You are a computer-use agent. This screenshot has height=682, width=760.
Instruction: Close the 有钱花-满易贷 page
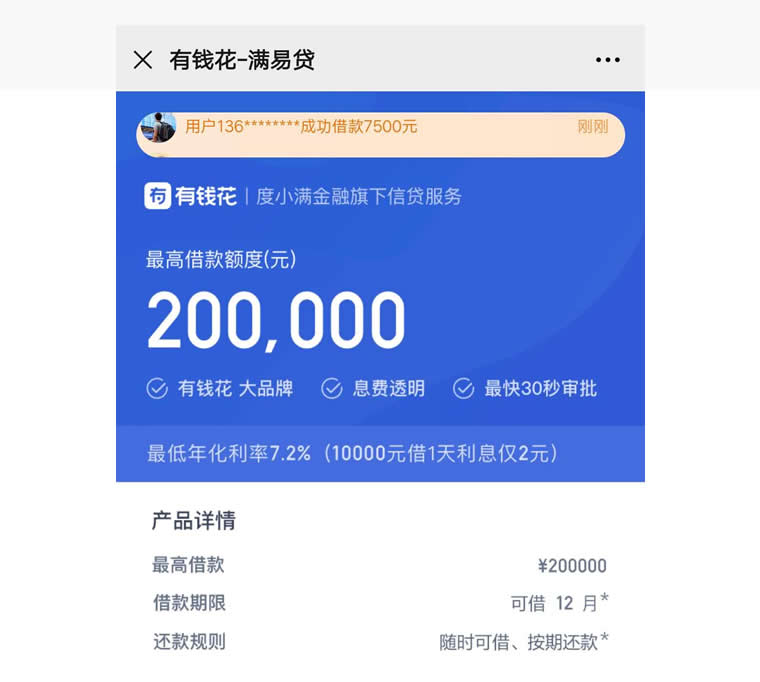click(x=143, y=60)
